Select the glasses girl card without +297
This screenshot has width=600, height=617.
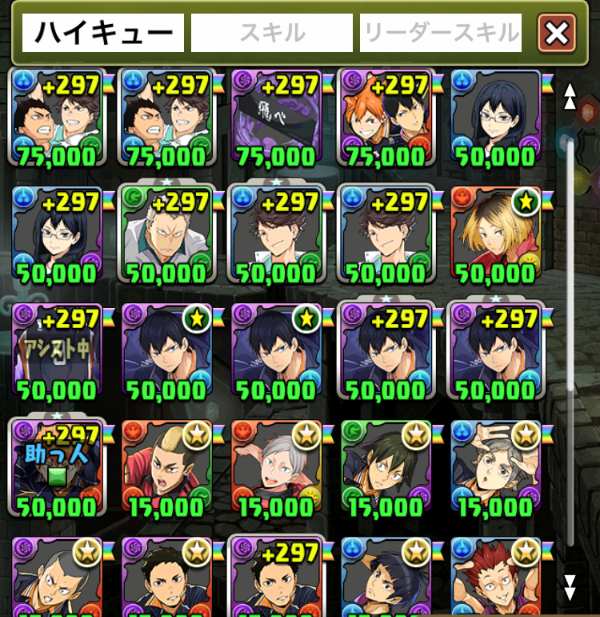click(x=494, y=118)
